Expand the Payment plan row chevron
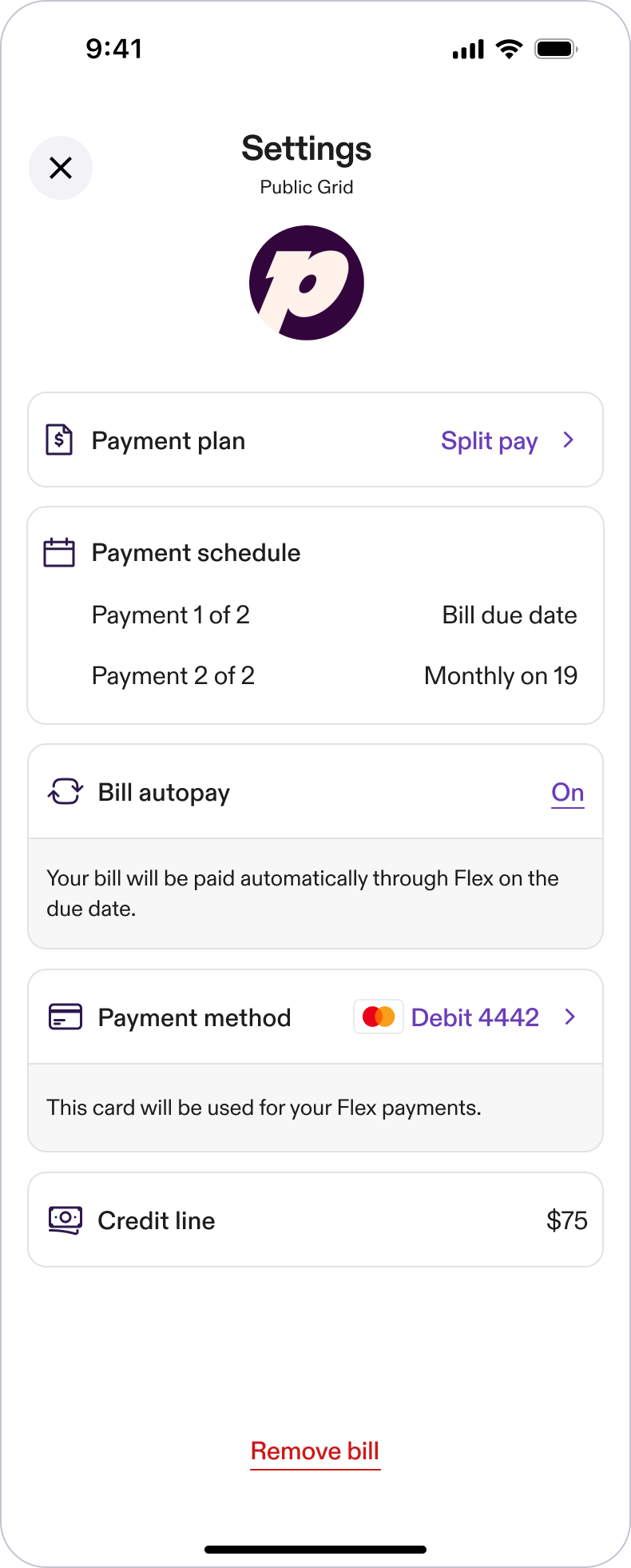631x1568 pixels. pyautogui.click(x=568, y=440)
